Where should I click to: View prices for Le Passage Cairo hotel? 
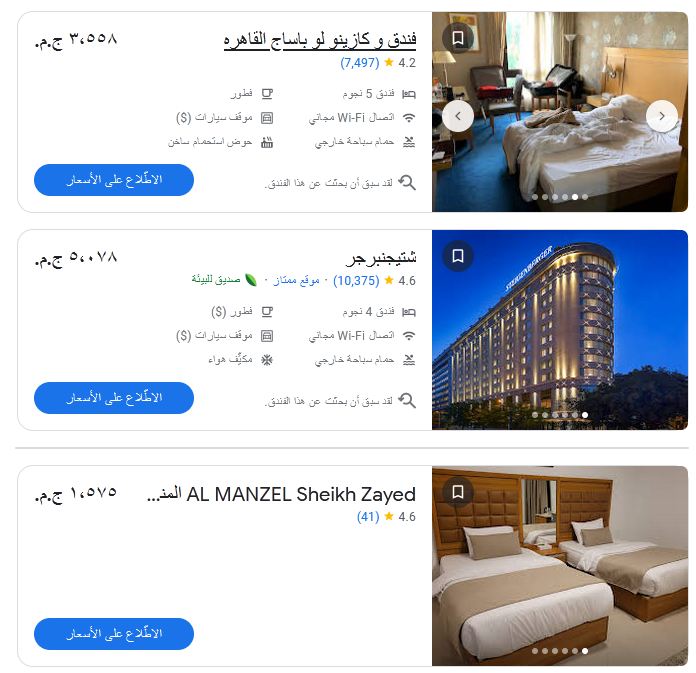tap(114, 180)
